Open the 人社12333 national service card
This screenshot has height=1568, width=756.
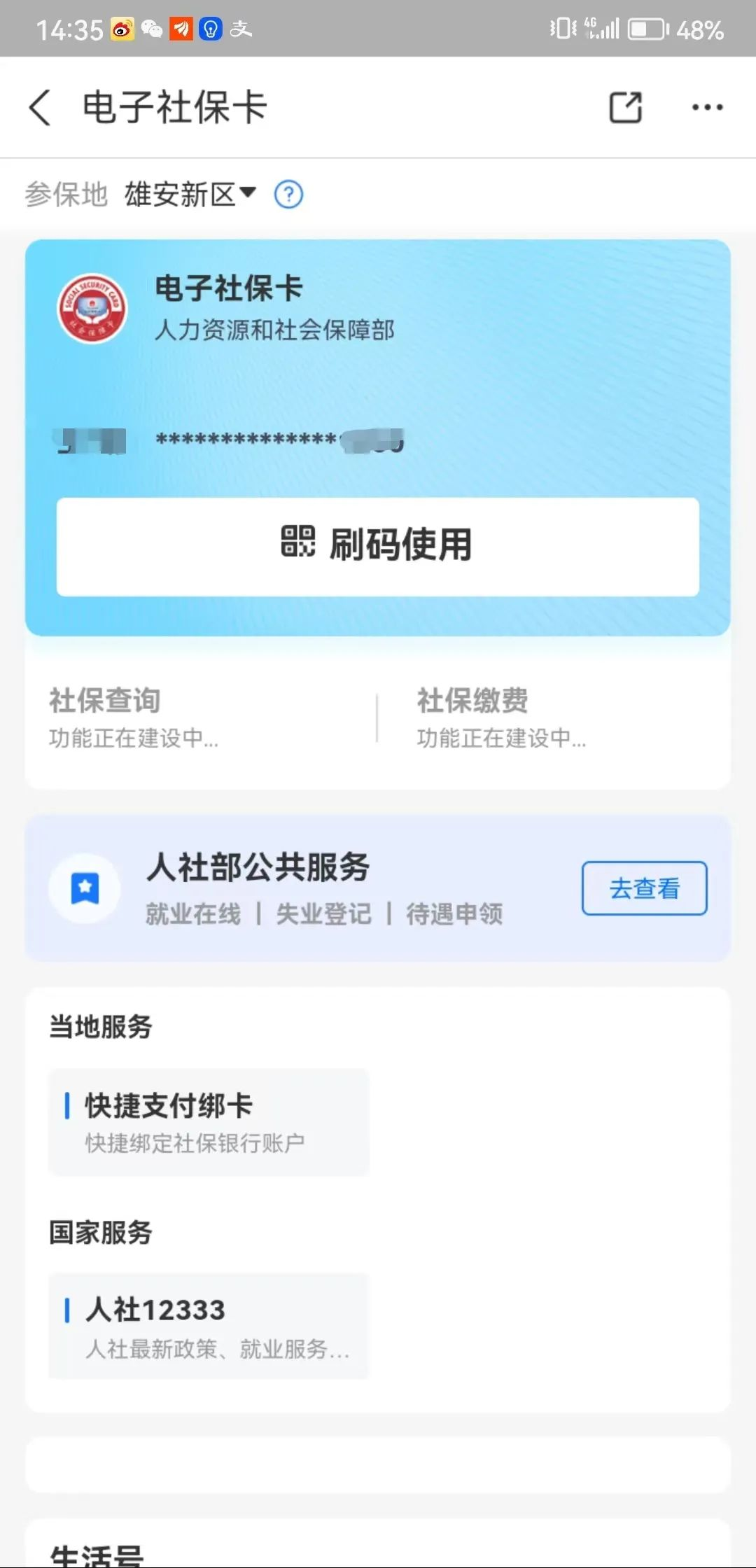pyautogui.click(x=209, y=1326)
